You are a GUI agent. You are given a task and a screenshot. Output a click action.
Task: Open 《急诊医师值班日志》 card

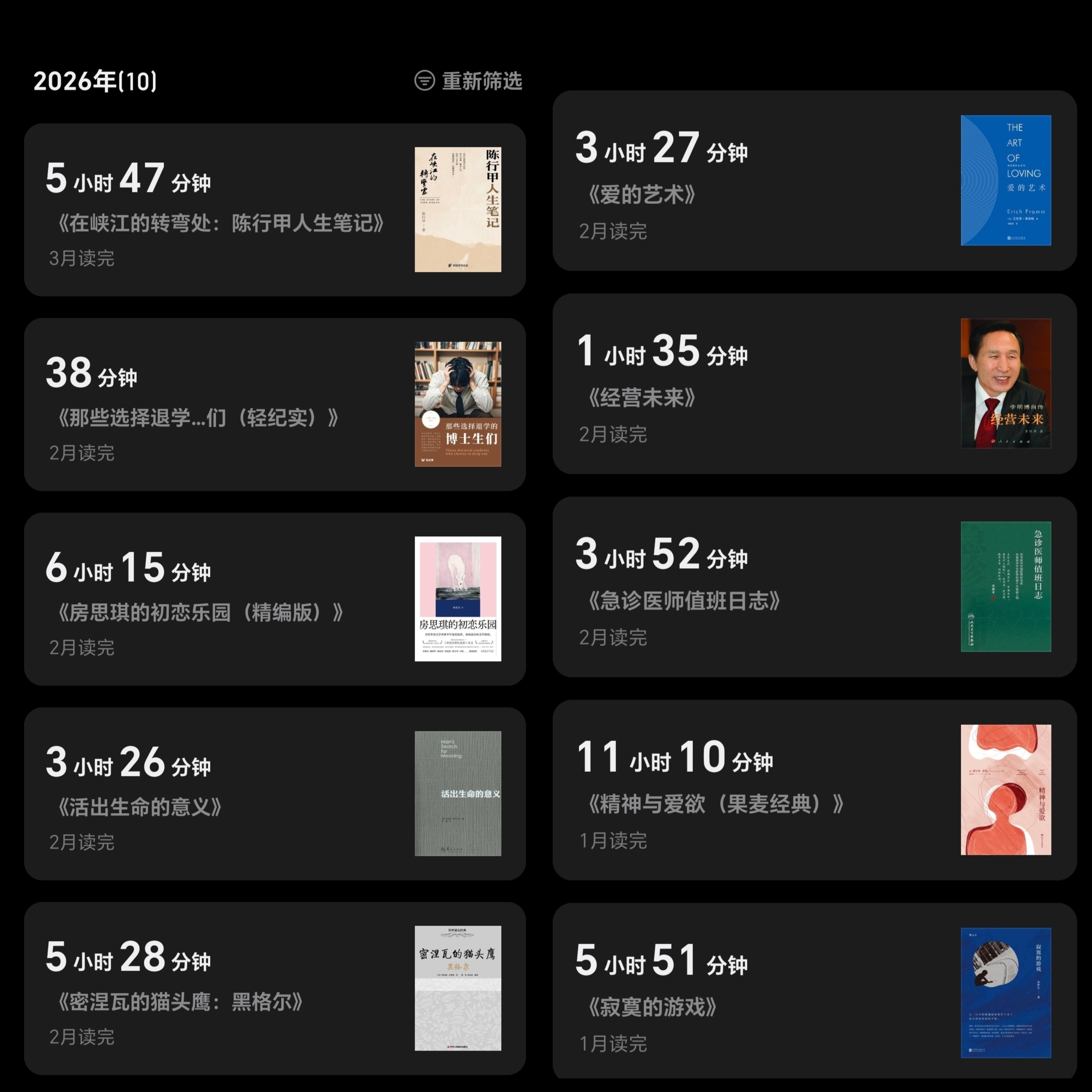tap(814, 587)
